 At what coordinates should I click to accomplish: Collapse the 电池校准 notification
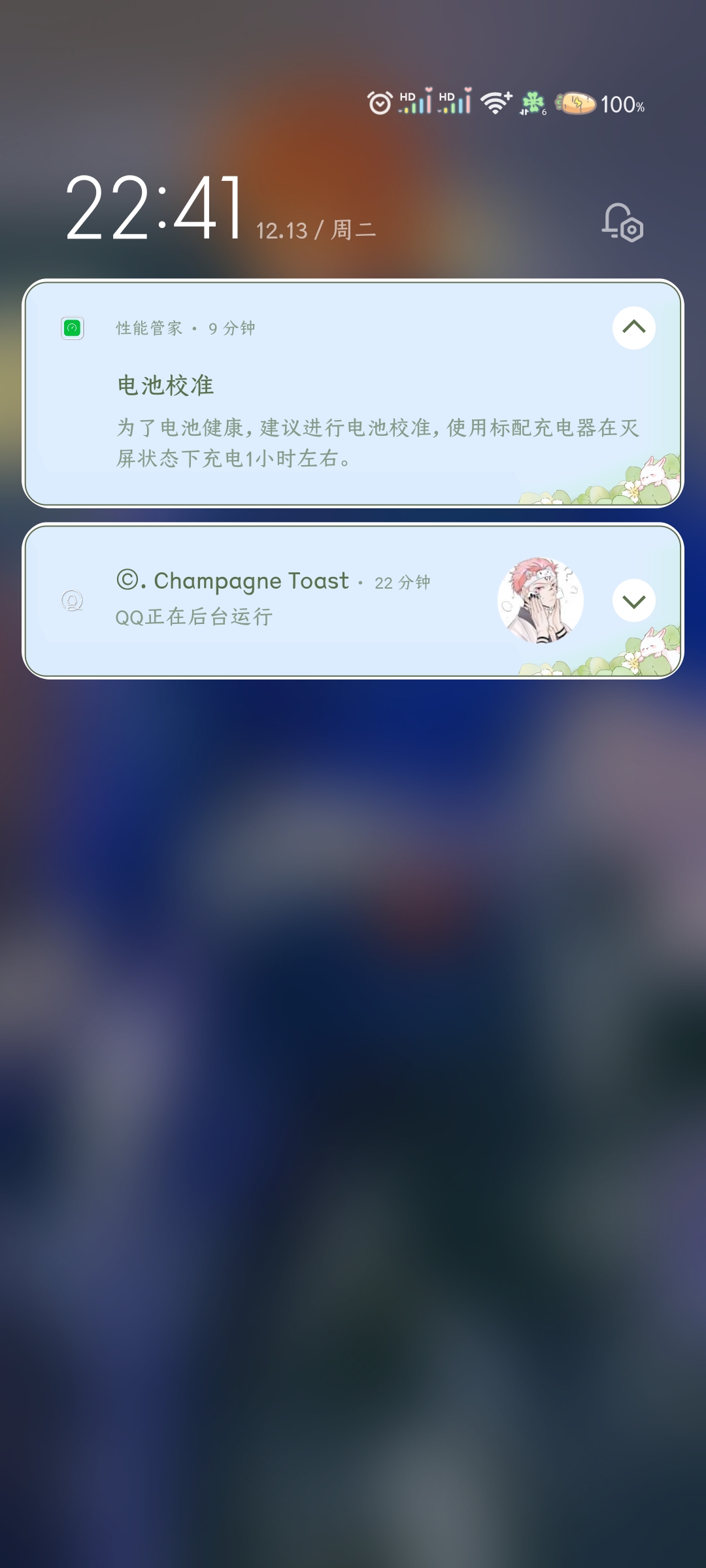coord(633,327)
